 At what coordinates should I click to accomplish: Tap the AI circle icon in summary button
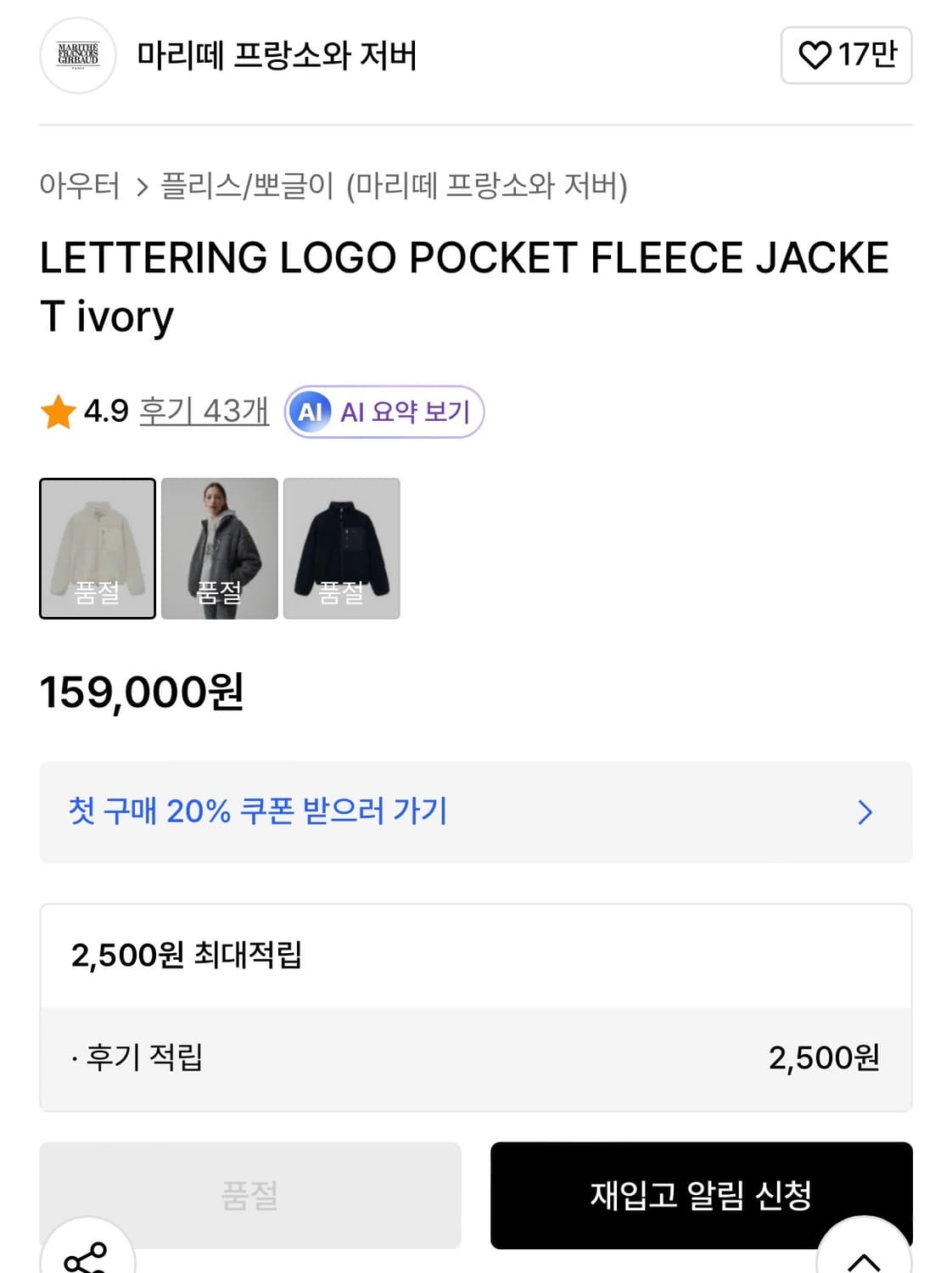coord(311,412)
